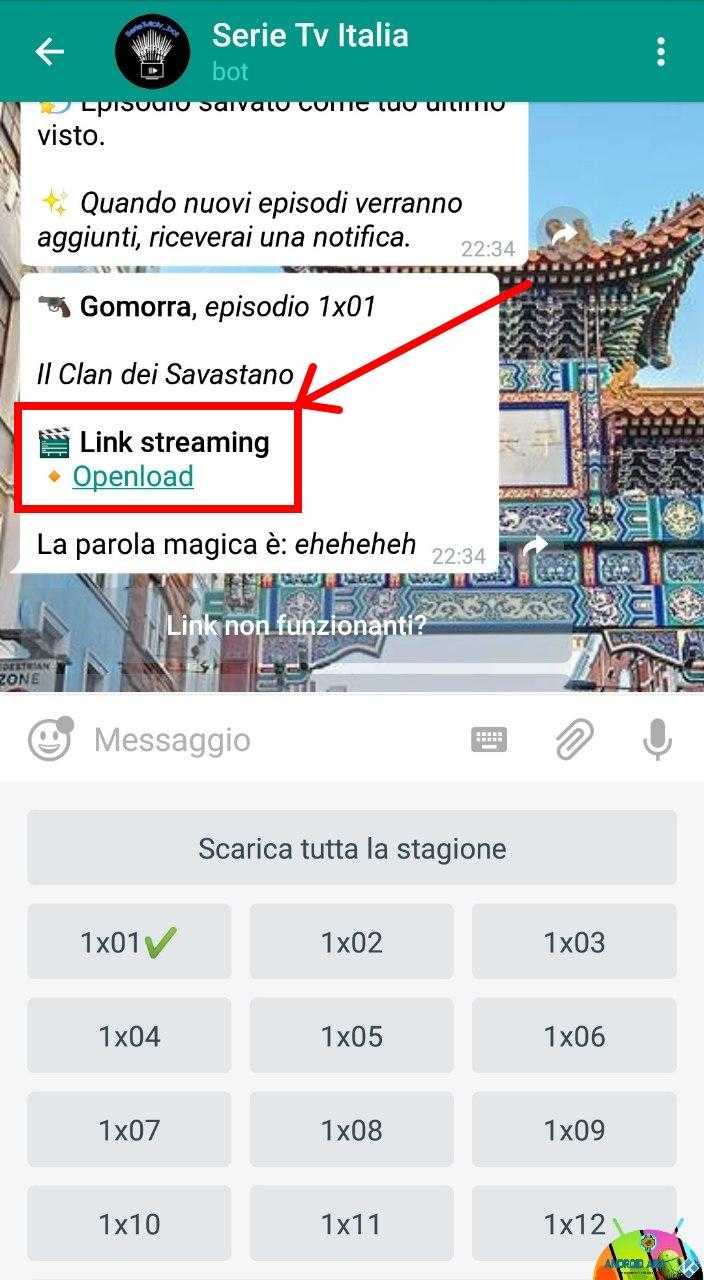Forward the Gomorra episode message
The image size is (704, 1280).
(536, 546)
